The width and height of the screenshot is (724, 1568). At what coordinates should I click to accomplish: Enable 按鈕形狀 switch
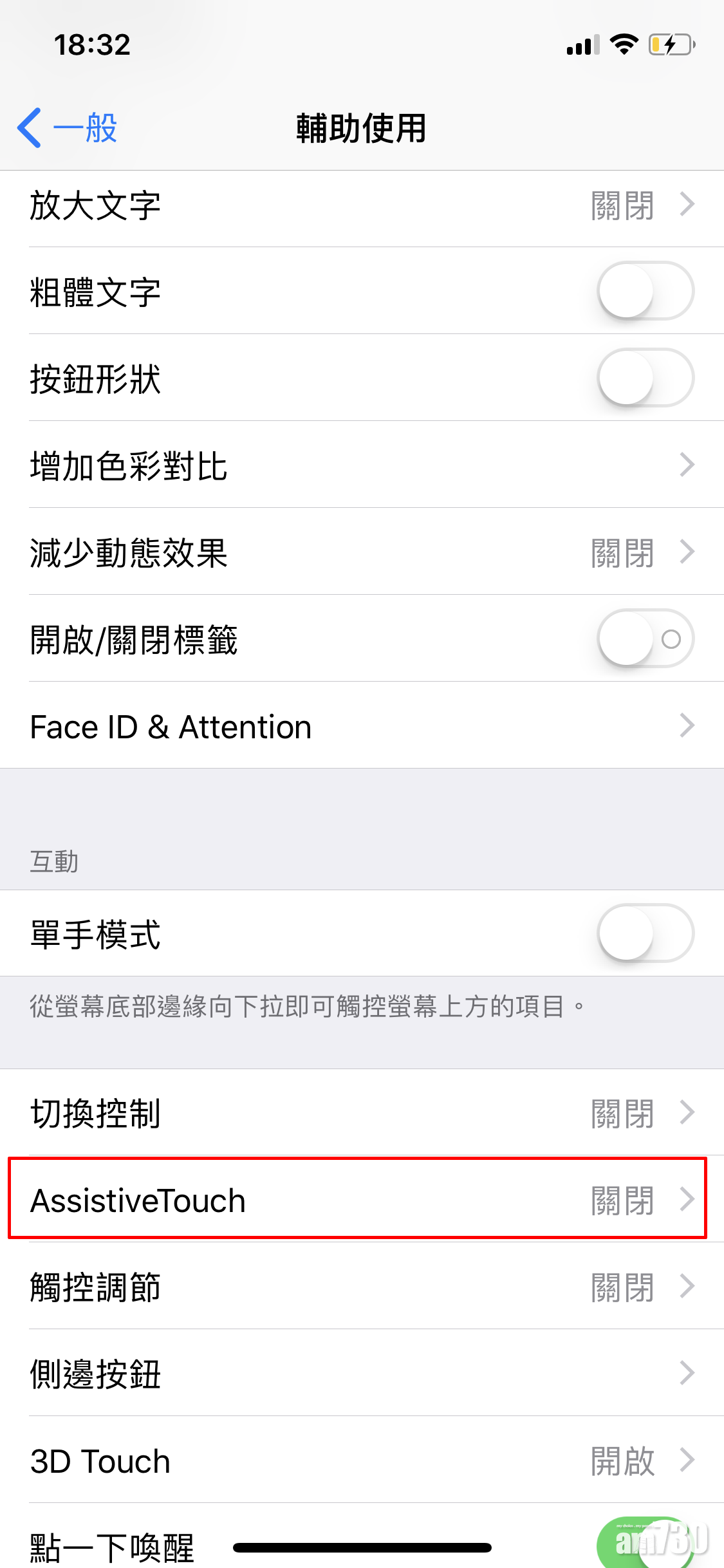(x=645, y=378)
